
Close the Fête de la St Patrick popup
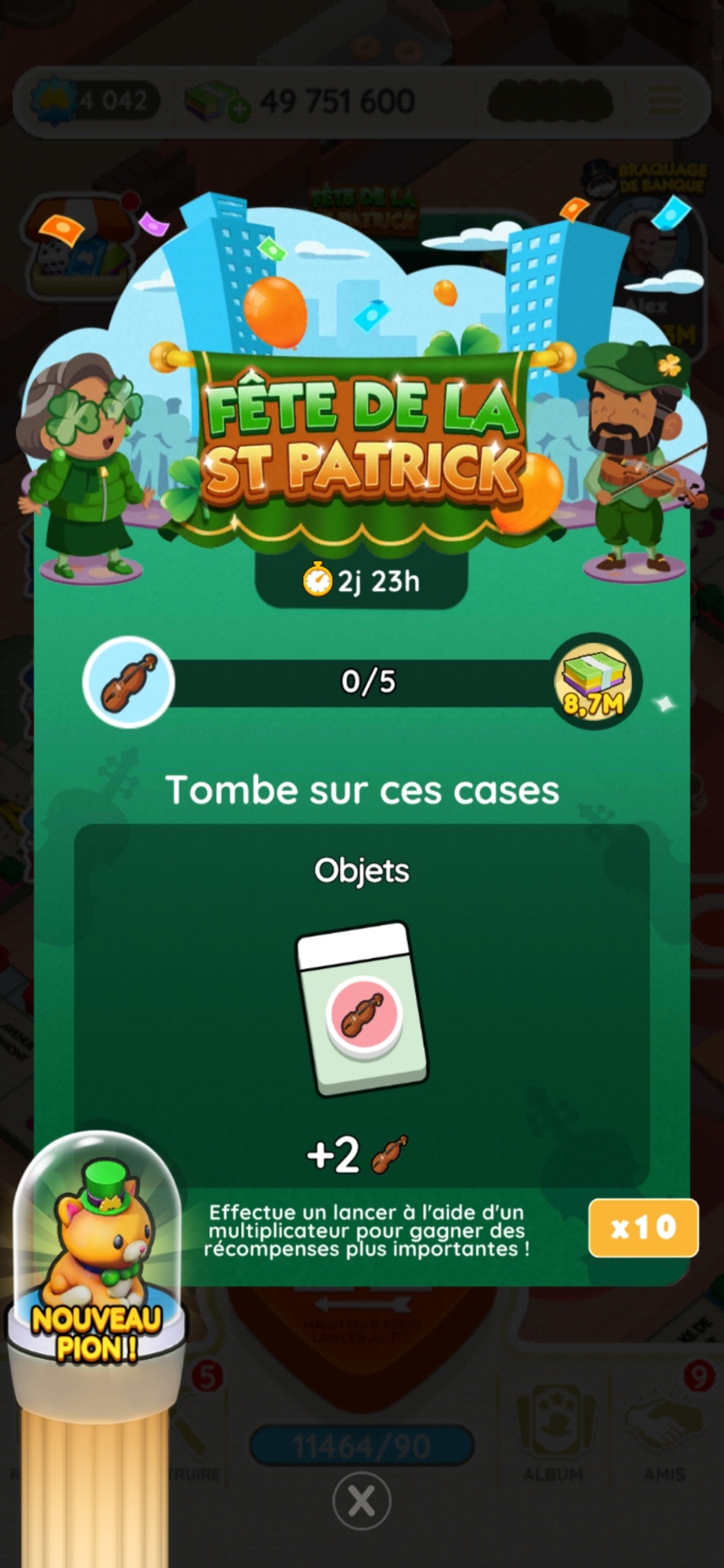[x=361, y=1501]
